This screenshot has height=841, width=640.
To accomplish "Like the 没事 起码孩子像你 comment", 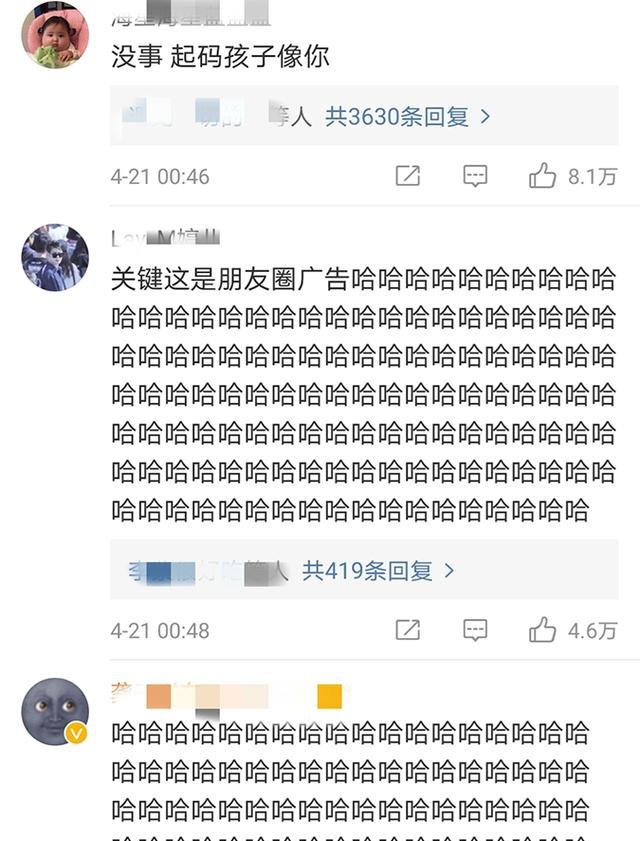I will coord(543,176).
